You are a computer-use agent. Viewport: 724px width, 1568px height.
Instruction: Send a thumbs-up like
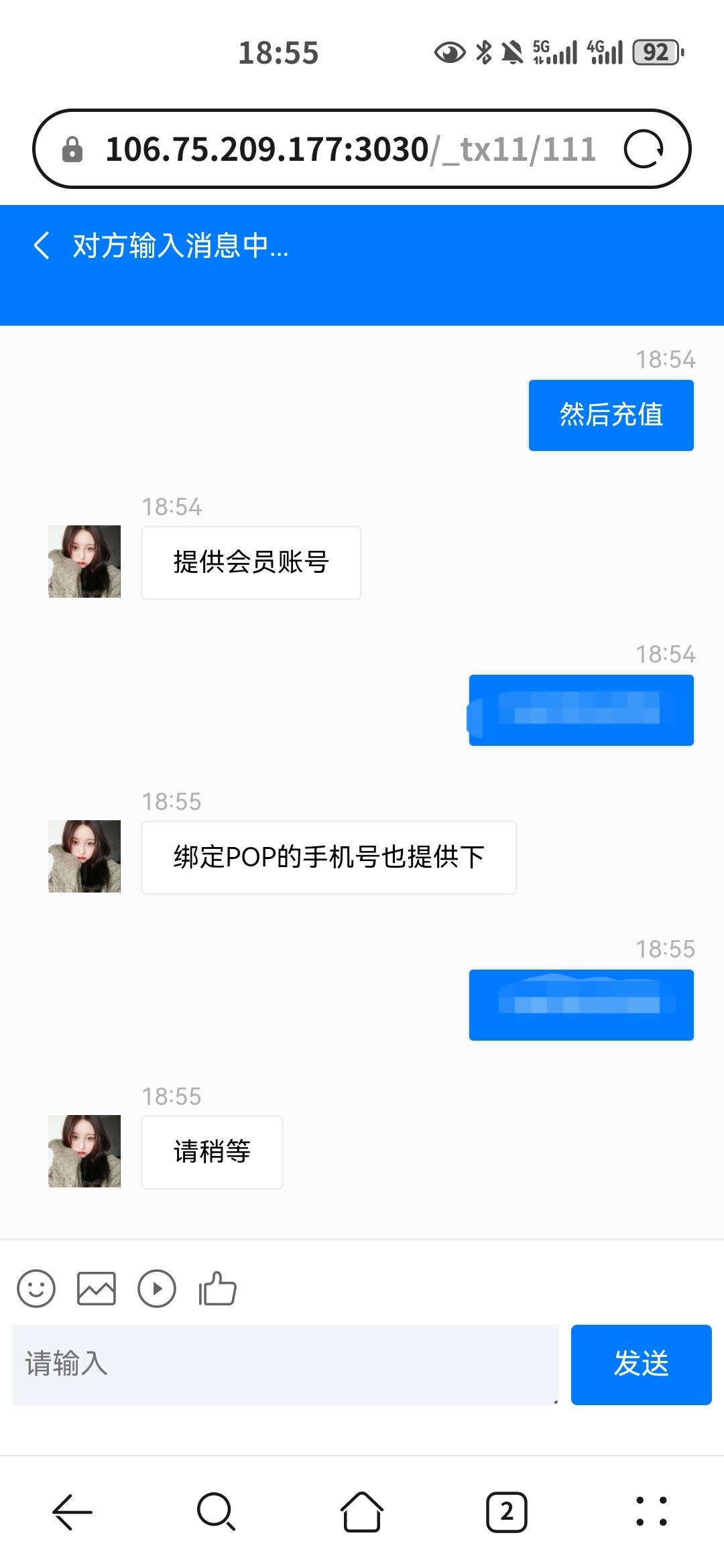click(x=217, y=1288)
